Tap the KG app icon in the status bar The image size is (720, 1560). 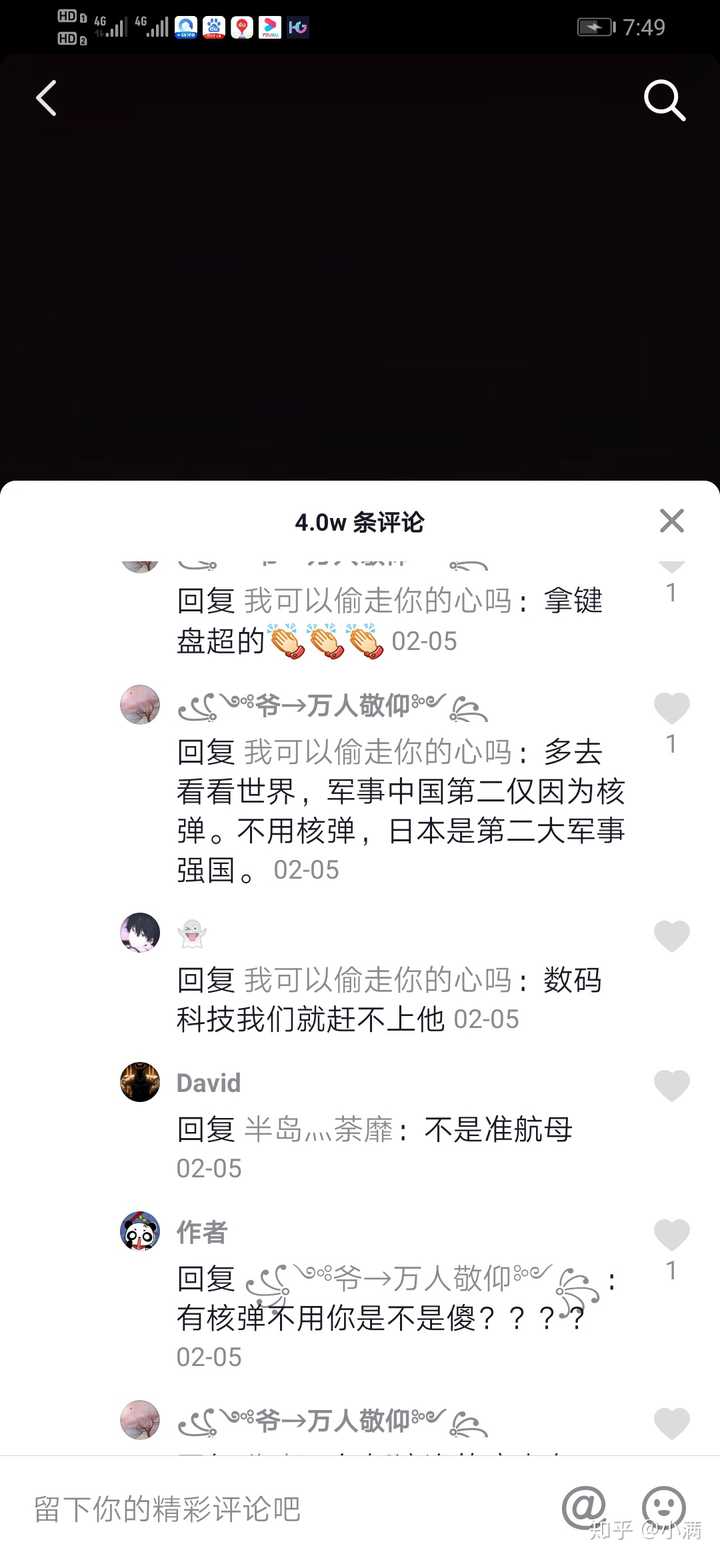coord(297,26)
